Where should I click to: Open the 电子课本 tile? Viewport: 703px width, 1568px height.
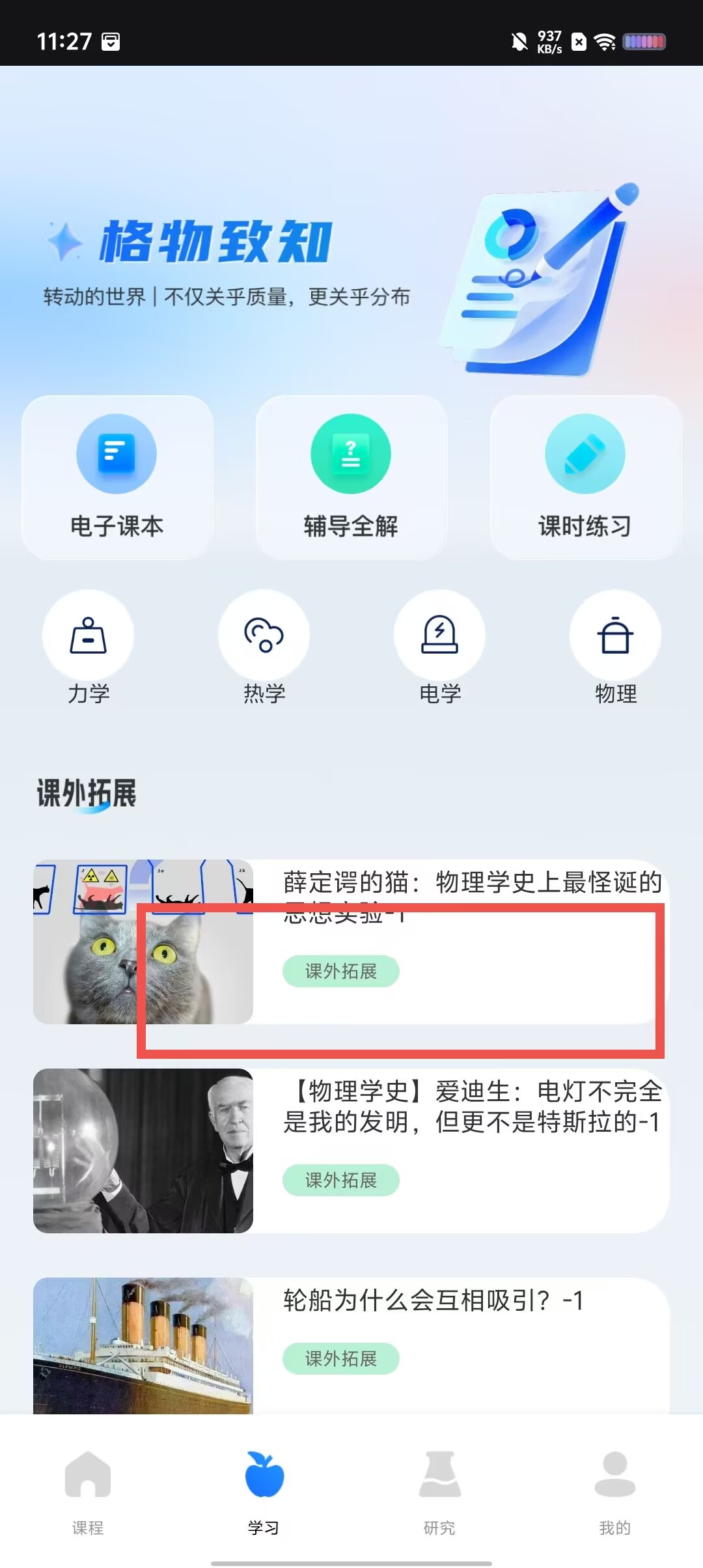click(117, 477)
